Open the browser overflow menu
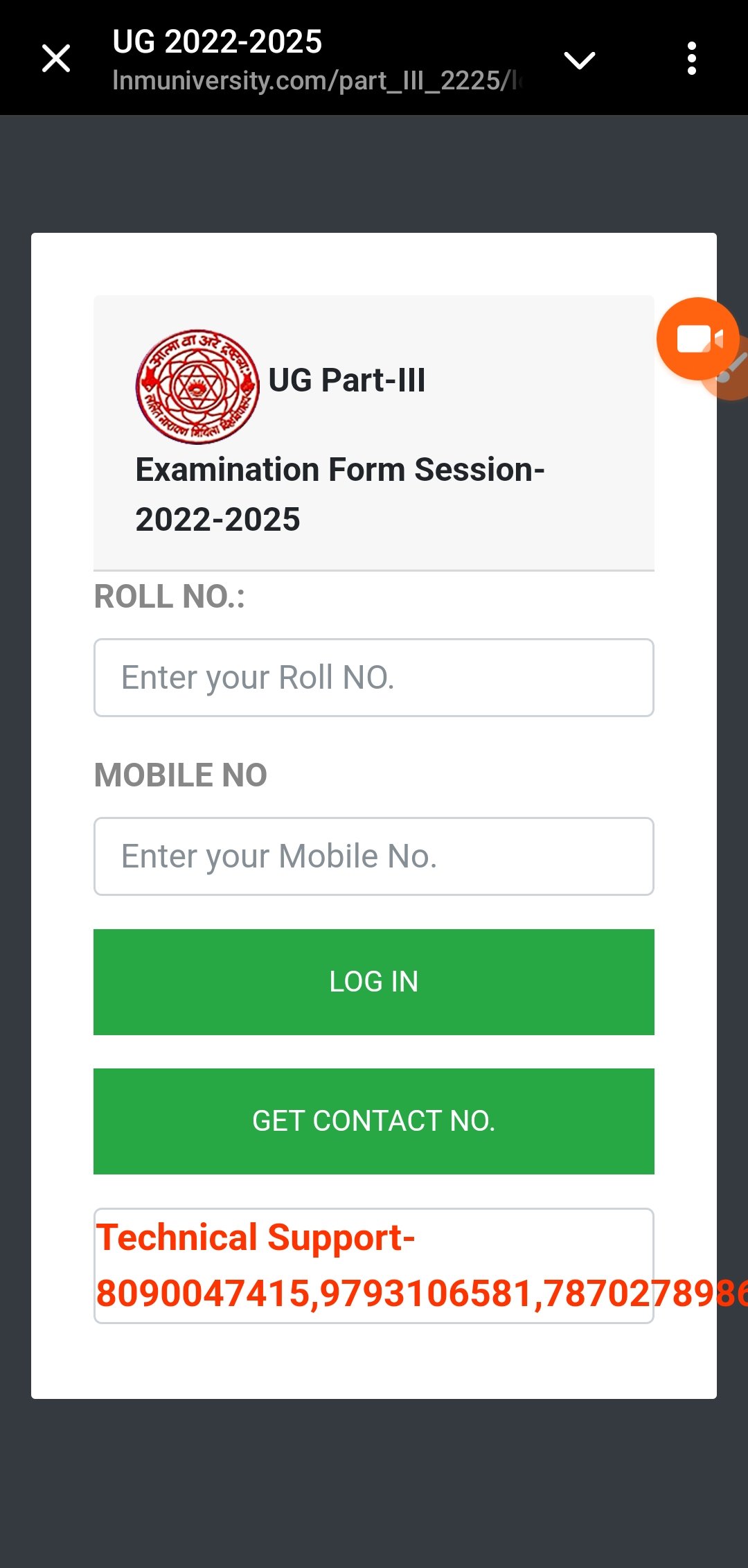This screenshot has height=1568, width=748. point(691,58)
